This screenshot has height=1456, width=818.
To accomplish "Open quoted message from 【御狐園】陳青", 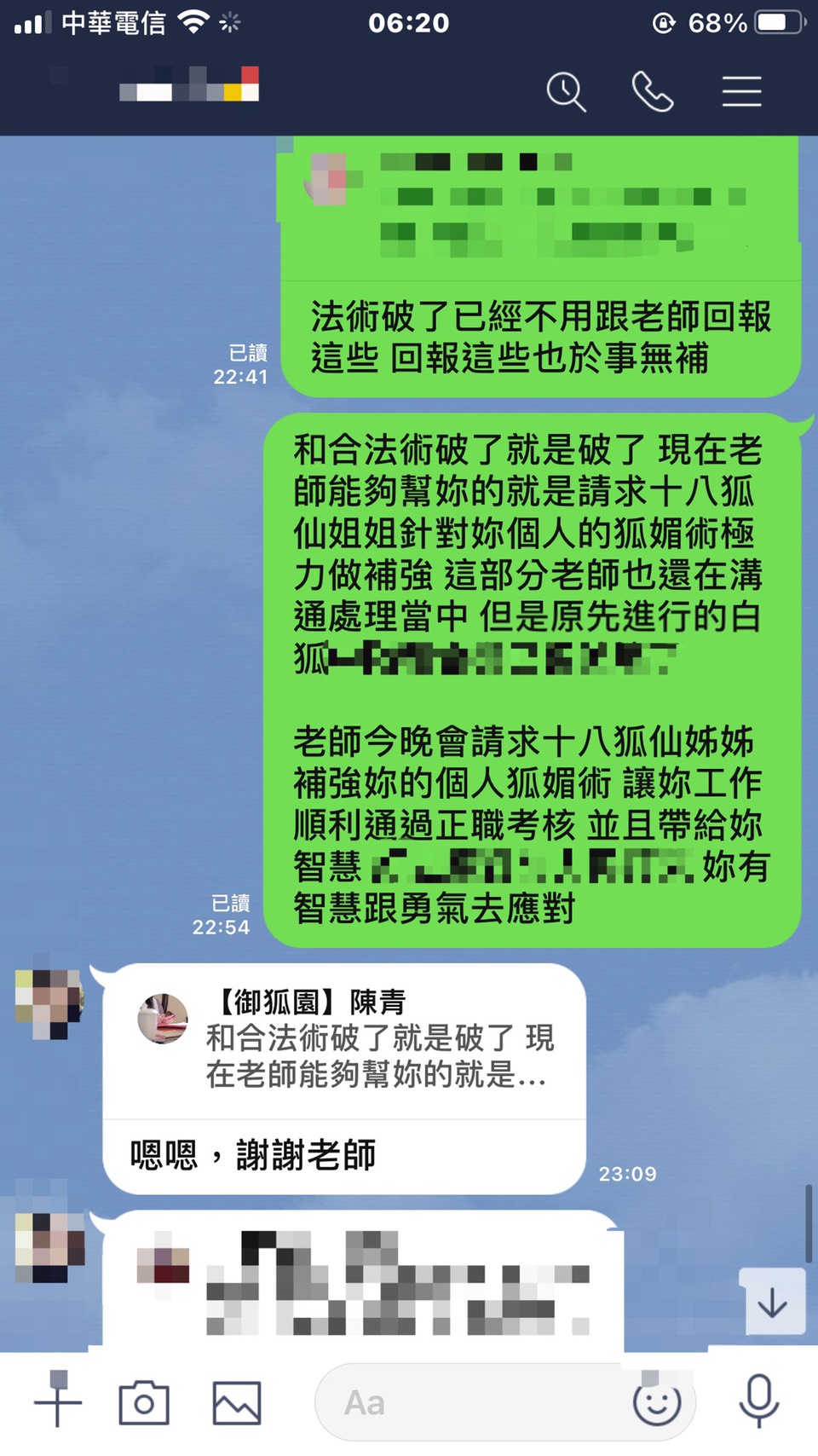I will click(x=344, y=1040).
